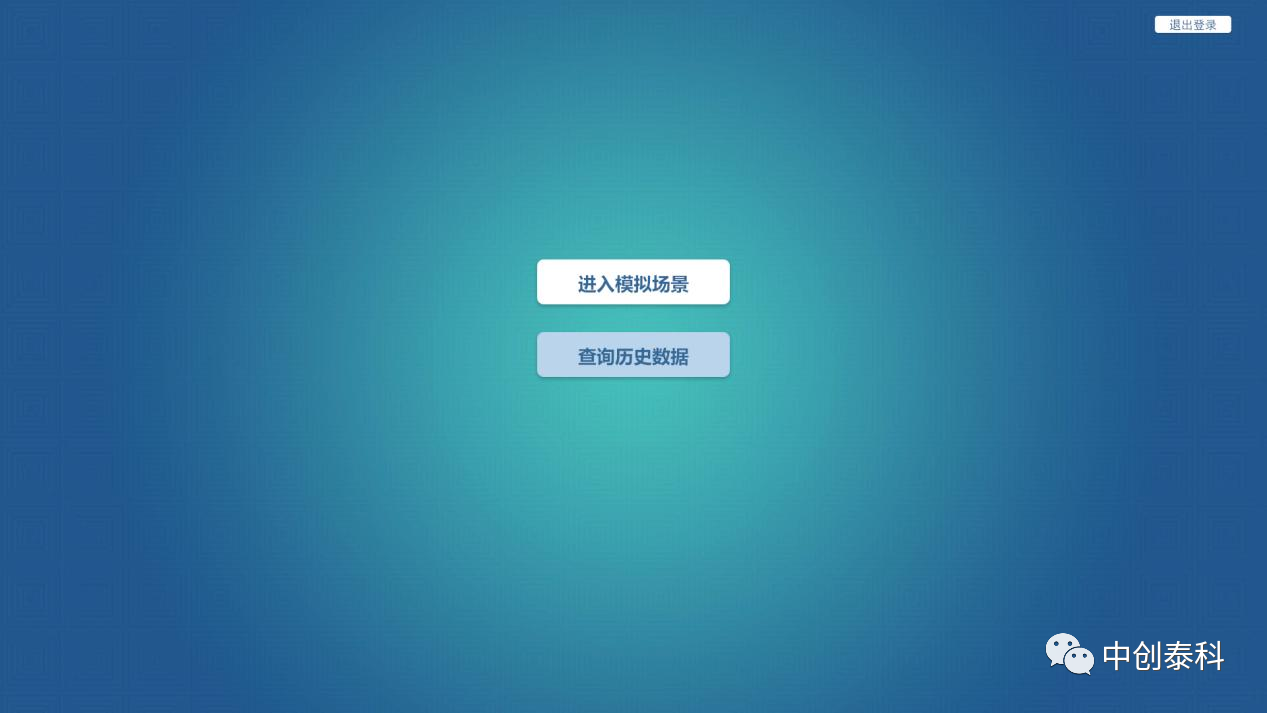This screenshot has height=713, width=1267.
Task: Log out via the 退出登录 button
Action: 1192,25
